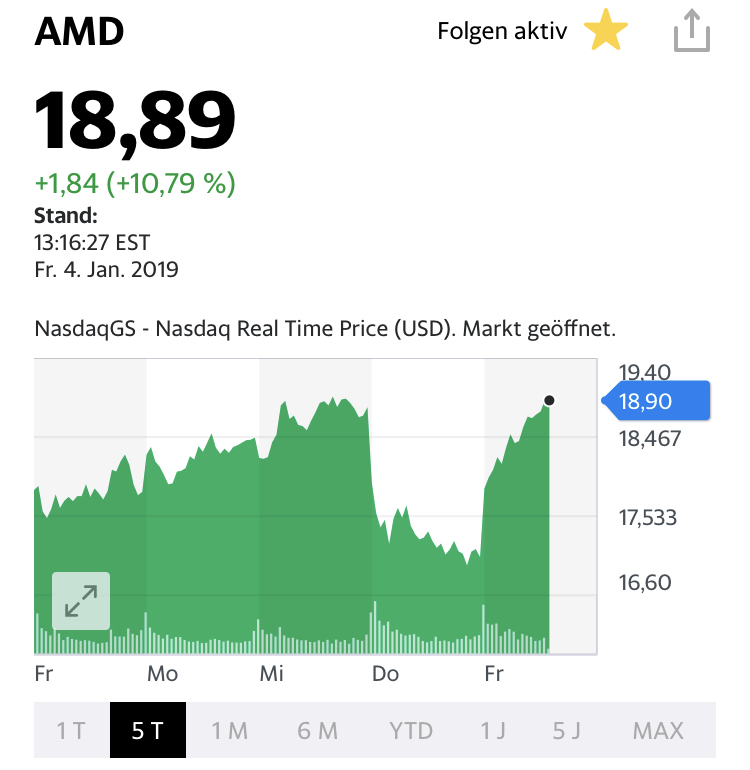Viewport: 750px width, 770px height.
Task: Switch to the 1M tab
Action: tap(229, 730)
